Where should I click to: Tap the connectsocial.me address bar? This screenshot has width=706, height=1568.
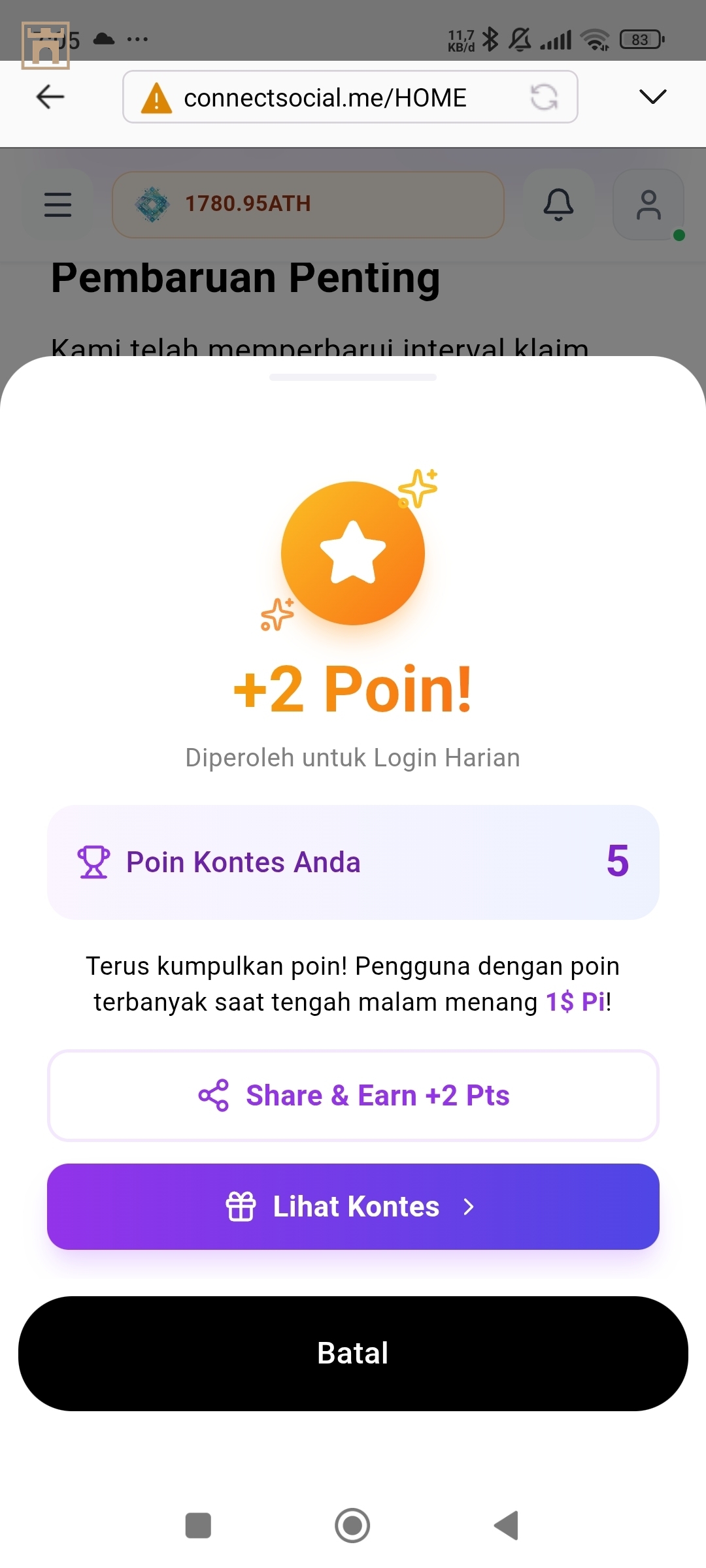(325, 98)
